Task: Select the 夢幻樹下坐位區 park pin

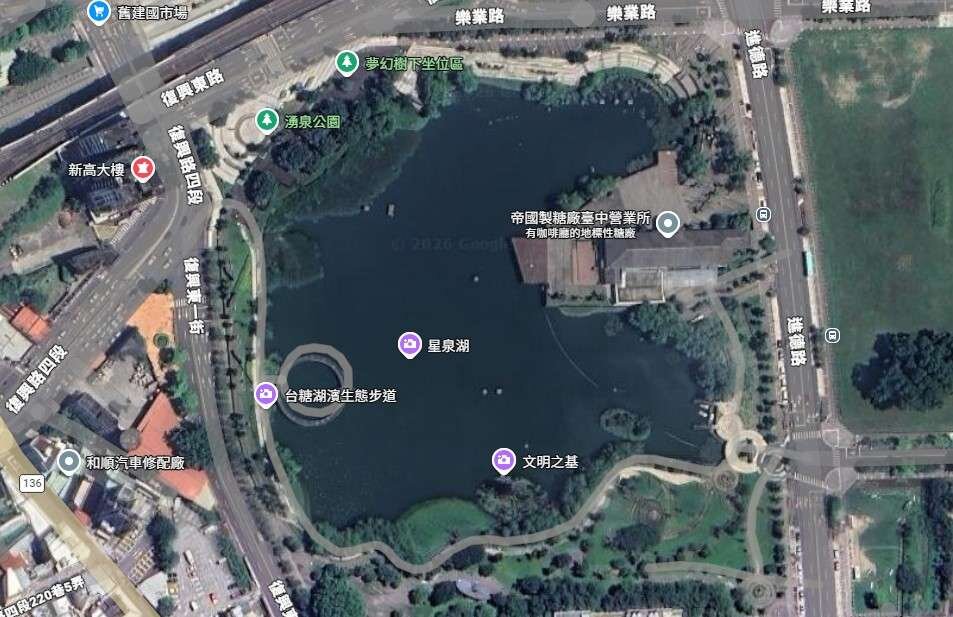Action: click(347, 63)
